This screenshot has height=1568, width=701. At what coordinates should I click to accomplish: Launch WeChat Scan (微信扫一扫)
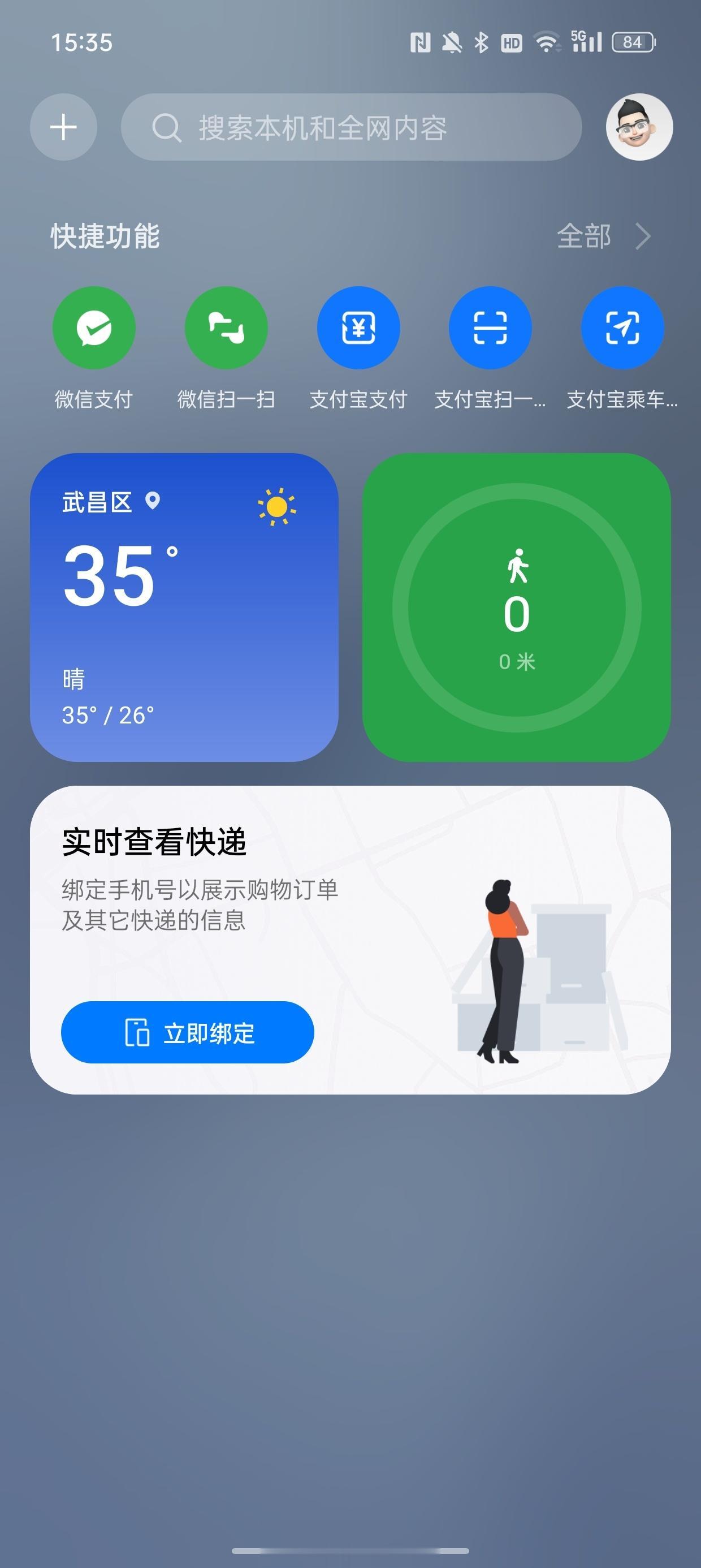click(x=226, y=328)
